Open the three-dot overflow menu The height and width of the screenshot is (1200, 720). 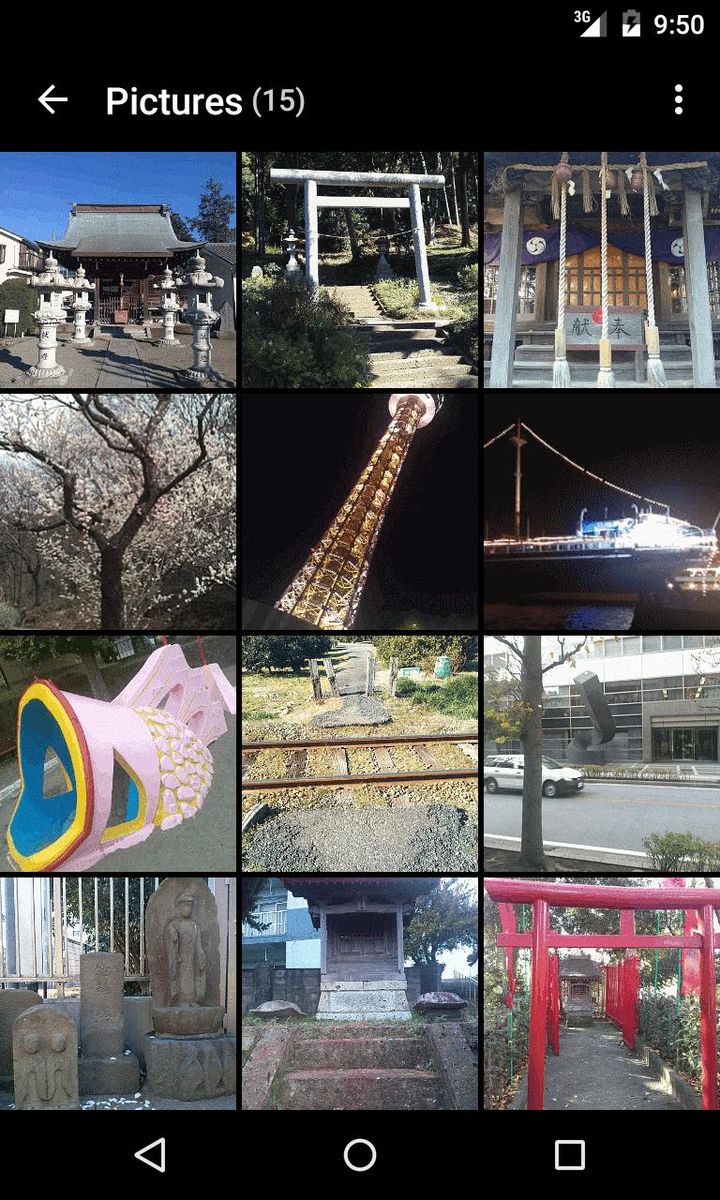click(678, 100)
